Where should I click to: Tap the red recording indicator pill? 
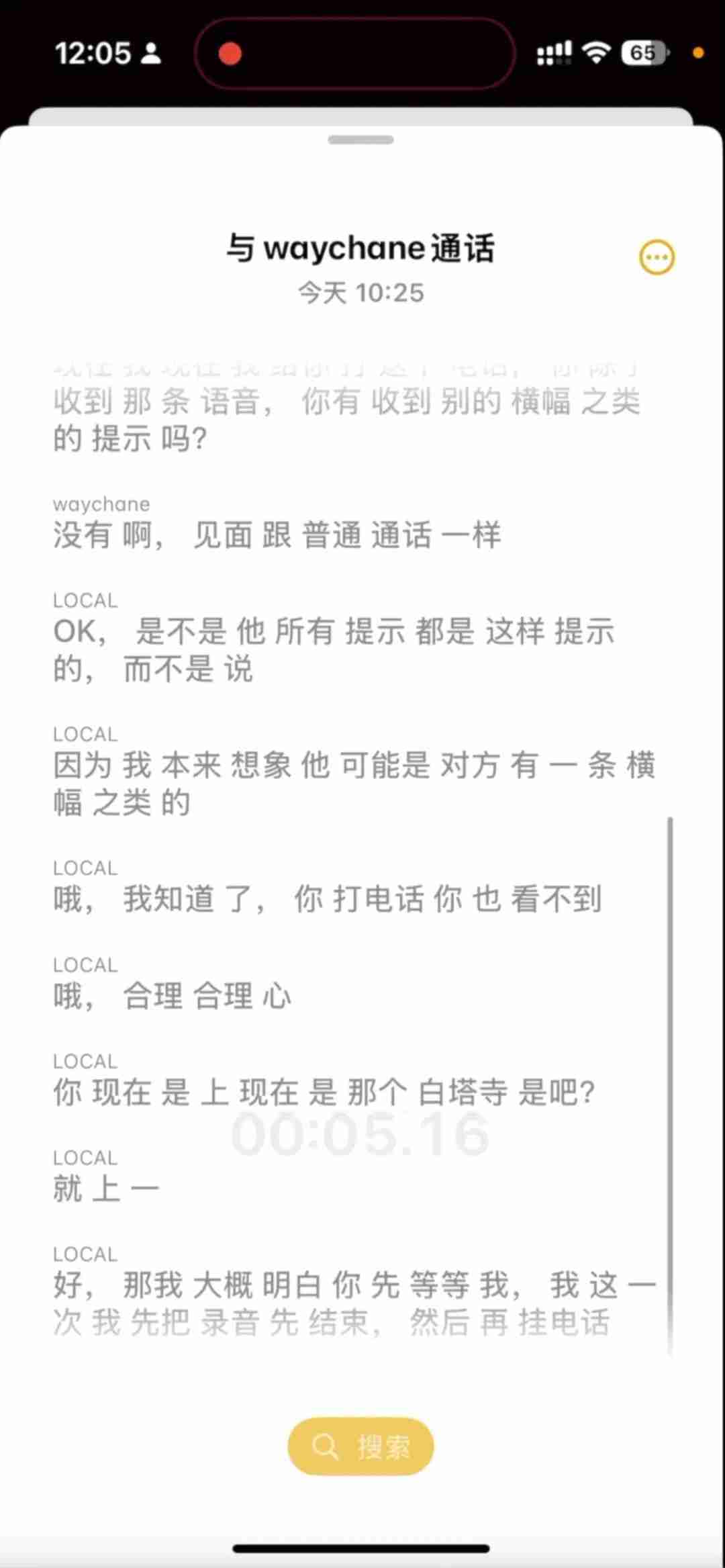click(355, 54)
